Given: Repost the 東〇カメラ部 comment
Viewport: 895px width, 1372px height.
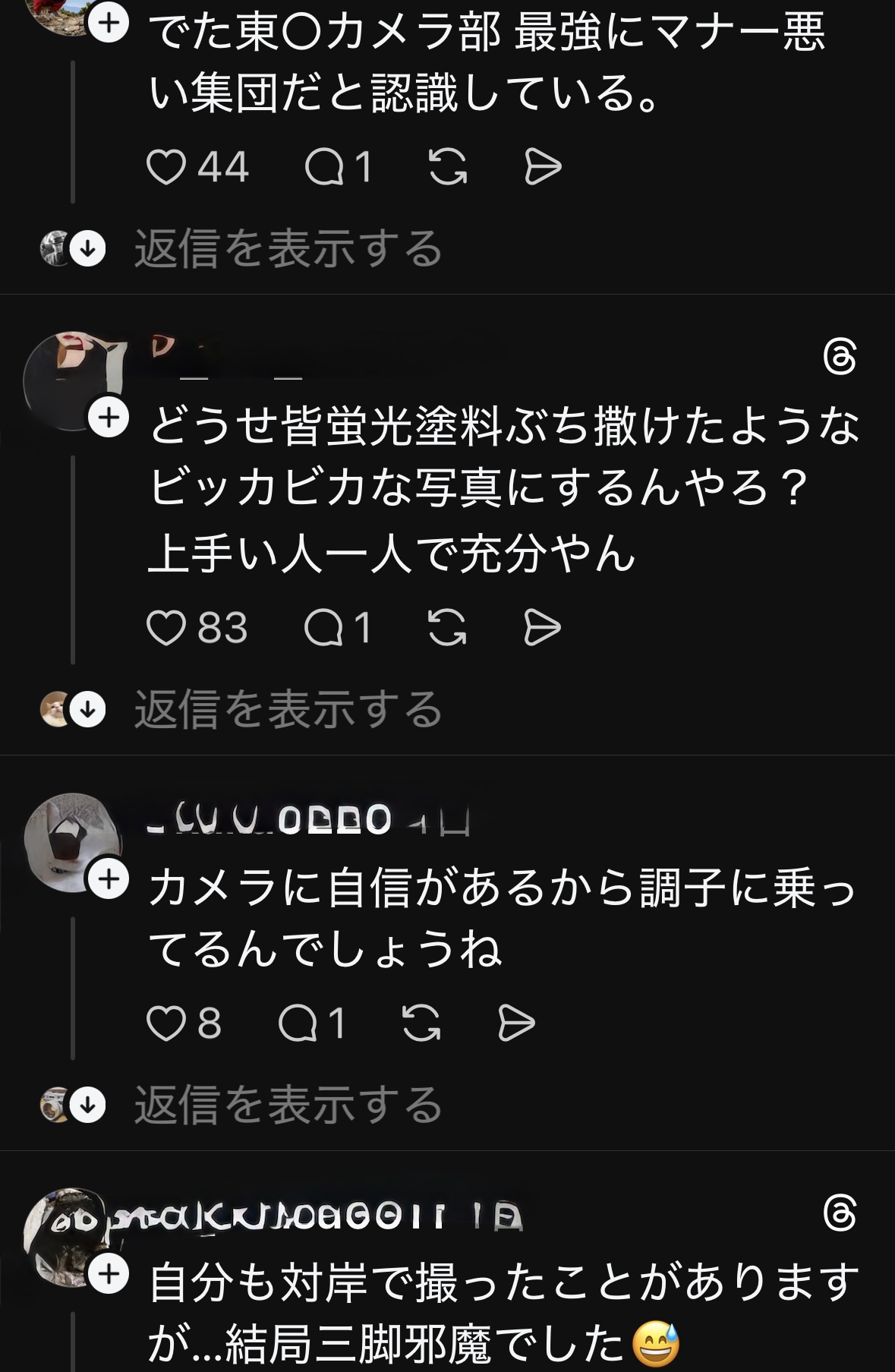Looking at the screenshot, I should tap(448, 167).
